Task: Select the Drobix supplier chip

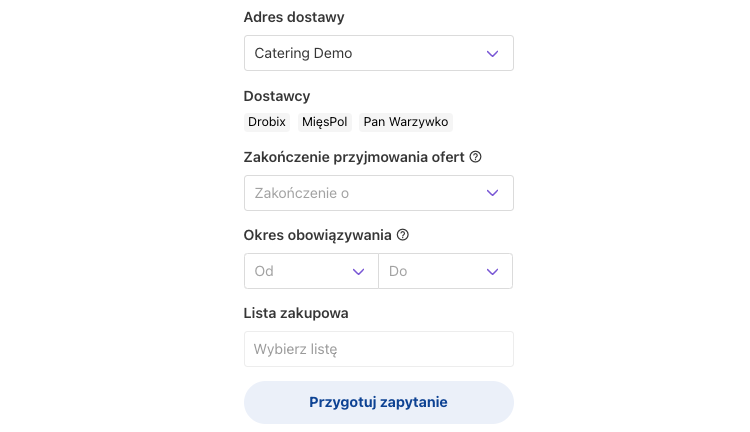Action: coord(267,122)
